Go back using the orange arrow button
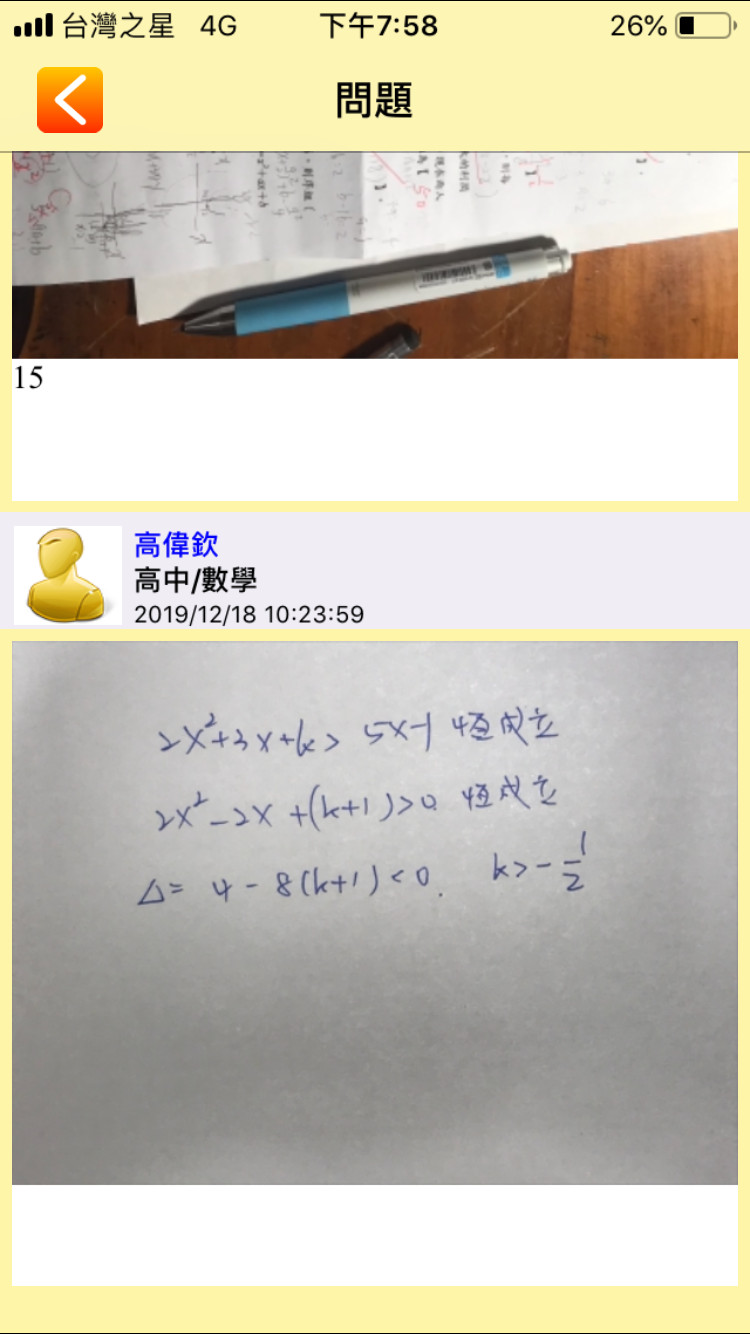The width and height of the screenshot is (750, 1334). 70,100
